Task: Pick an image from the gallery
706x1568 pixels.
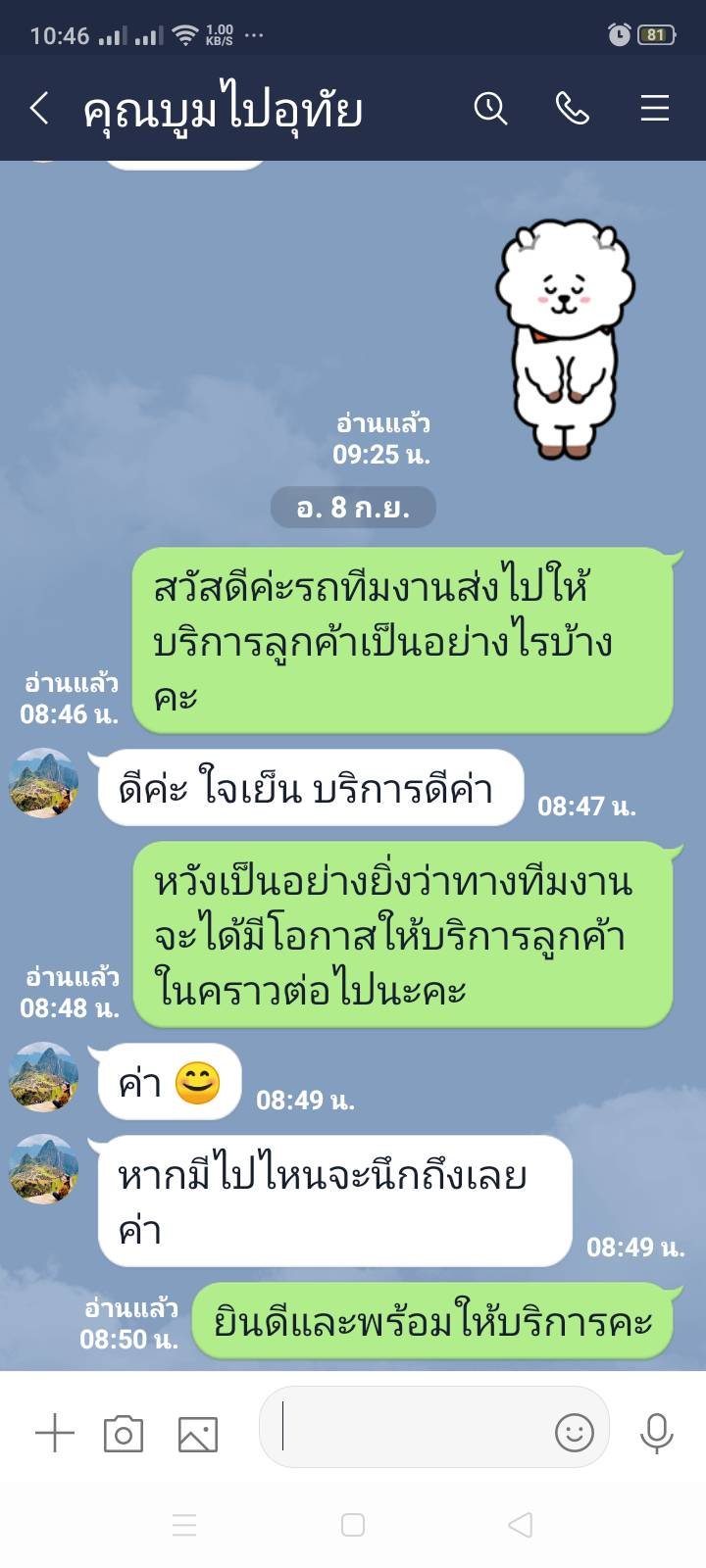Action: click(x=197, y=1434)
